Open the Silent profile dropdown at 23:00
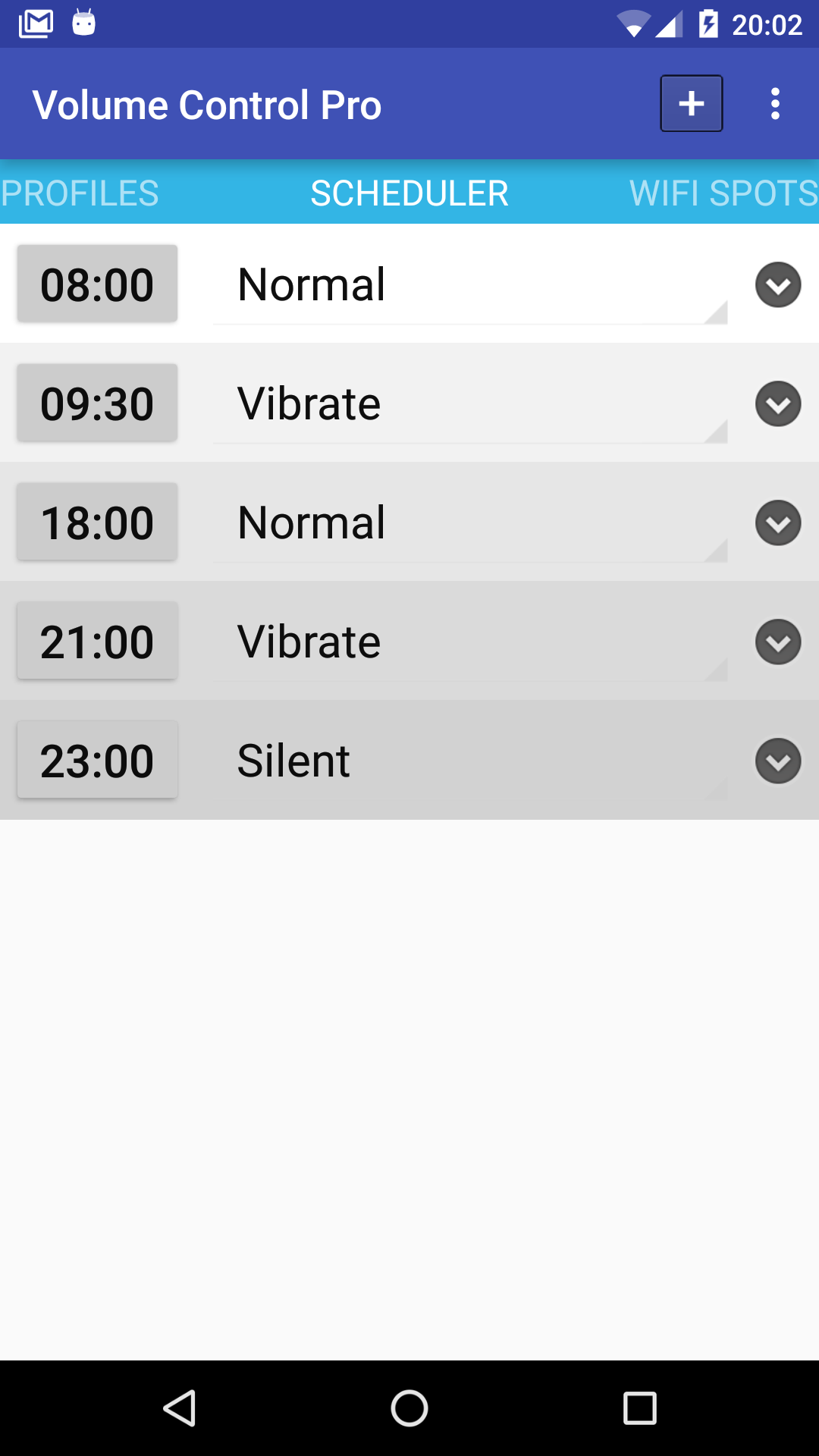 click(470, 761)
